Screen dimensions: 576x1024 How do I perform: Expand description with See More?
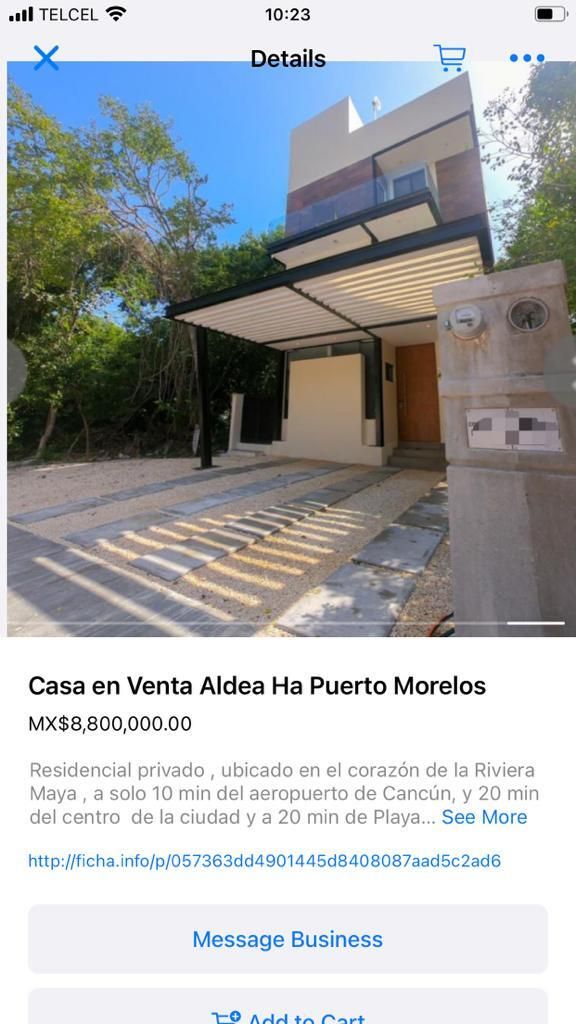484,818
